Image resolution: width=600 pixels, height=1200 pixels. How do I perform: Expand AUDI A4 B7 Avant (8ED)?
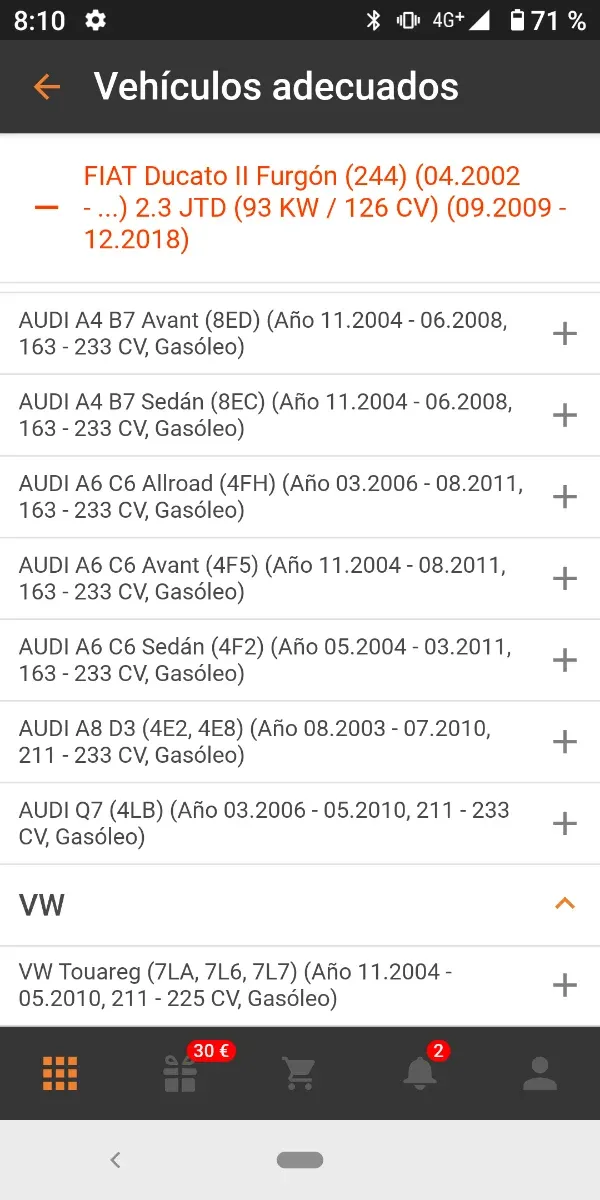coord(565,334)
